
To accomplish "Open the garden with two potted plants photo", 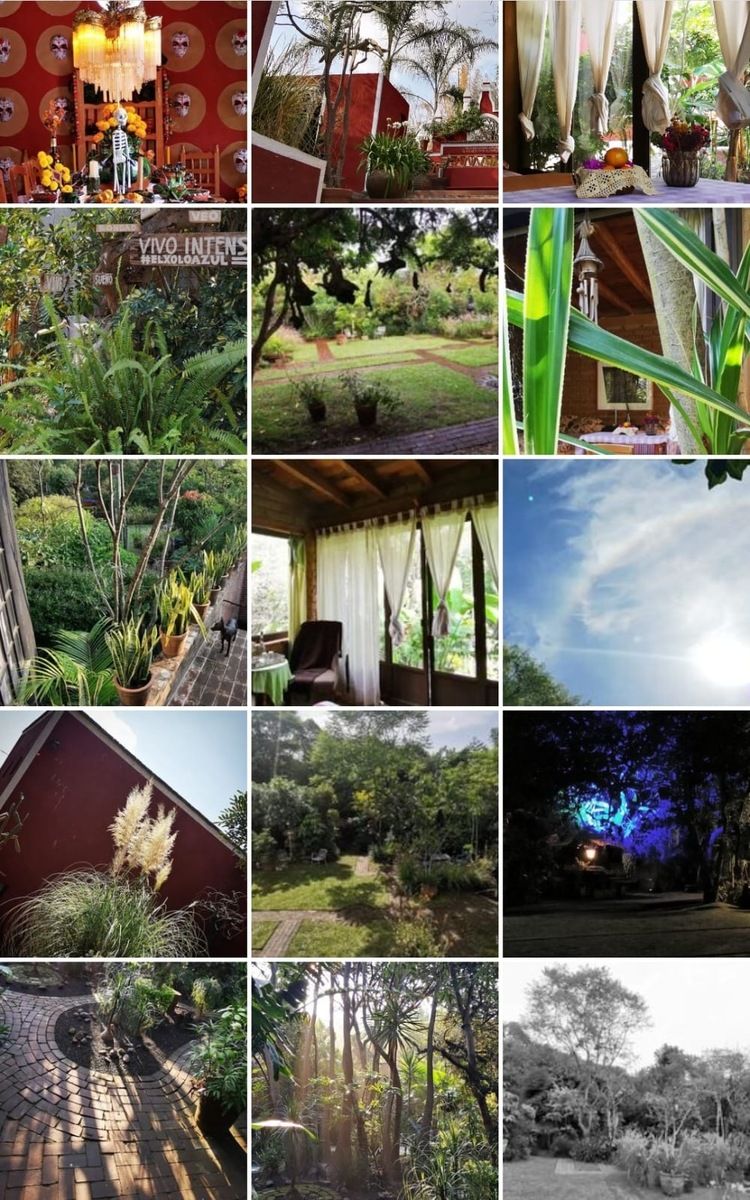I will coord(374,330).
